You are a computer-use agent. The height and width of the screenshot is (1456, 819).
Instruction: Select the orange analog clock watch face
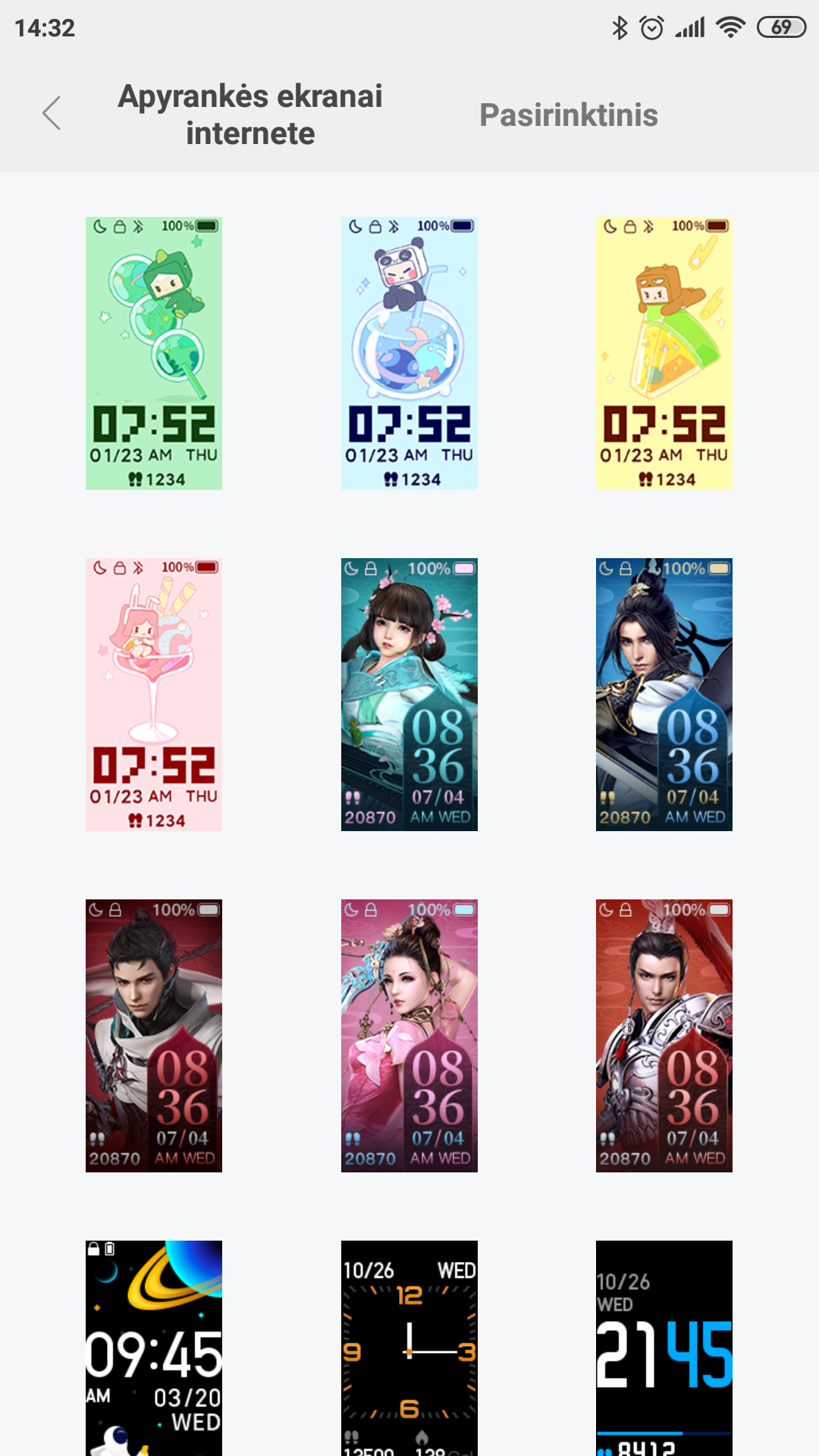(409, 1348)
